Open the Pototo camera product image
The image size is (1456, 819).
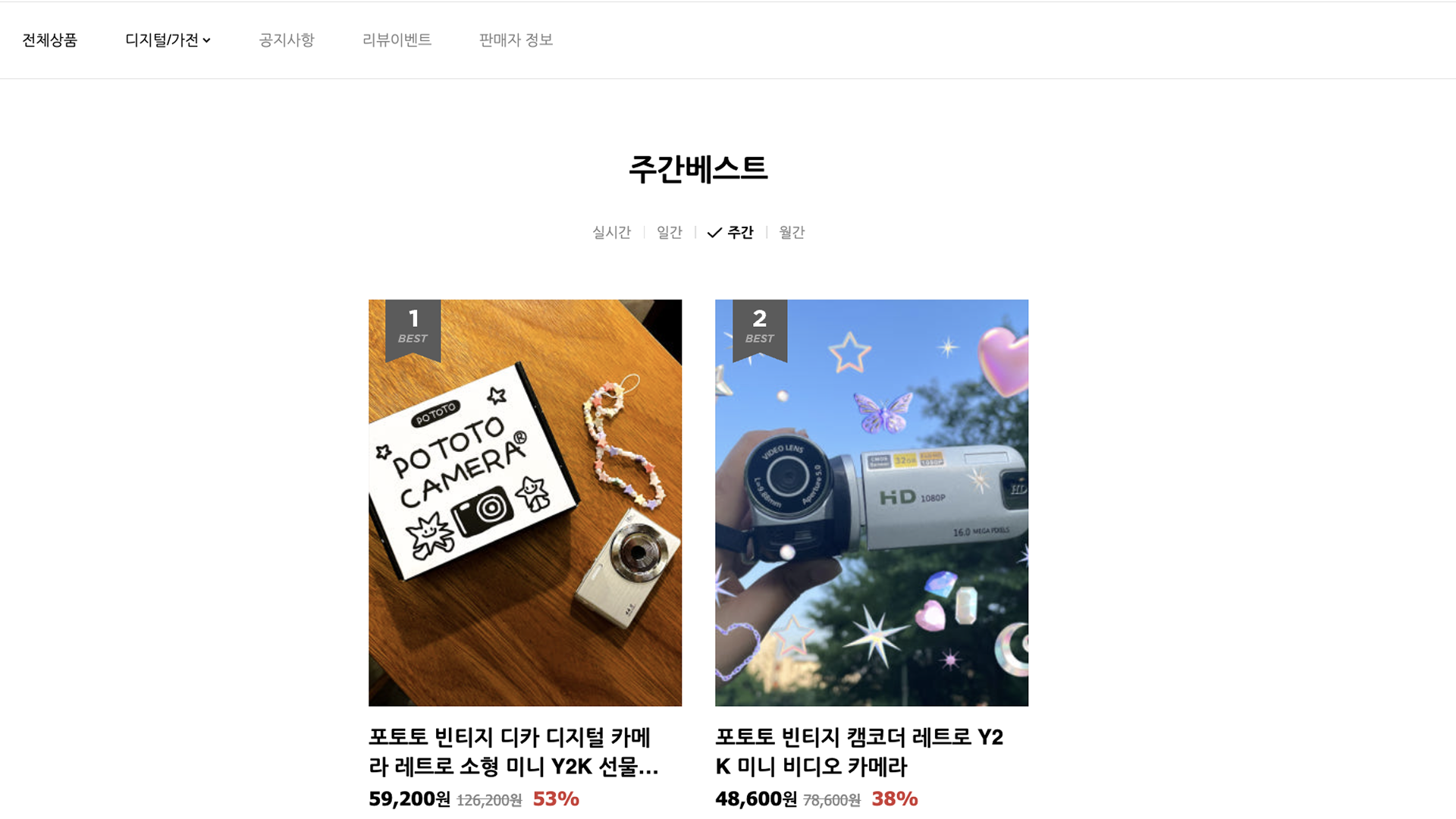point(525,503)
